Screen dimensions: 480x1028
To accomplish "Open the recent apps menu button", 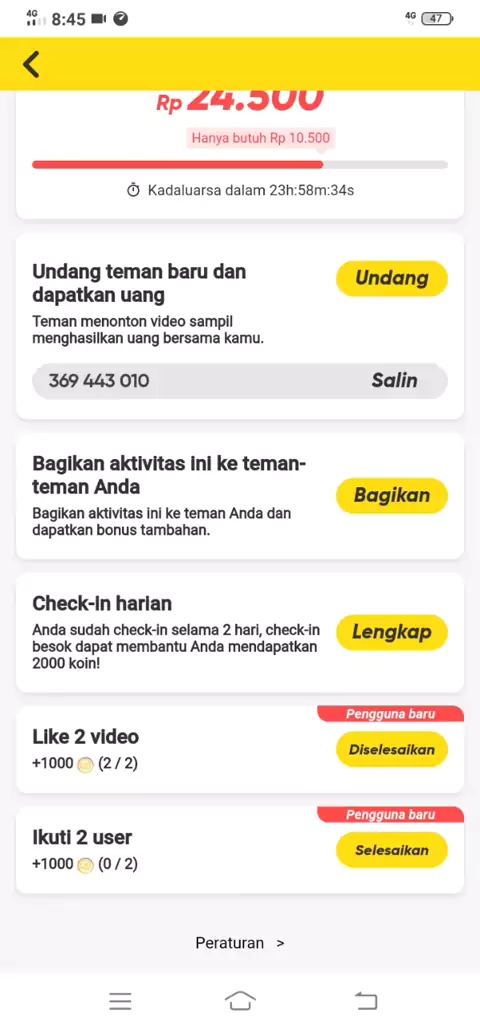I will coord(121,1001).
